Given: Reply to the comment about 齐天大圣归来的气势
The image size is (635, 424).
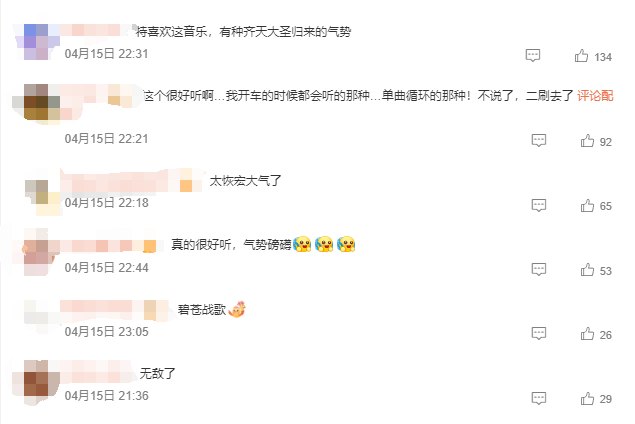Looking at the screenshot, I should point(533,56).
